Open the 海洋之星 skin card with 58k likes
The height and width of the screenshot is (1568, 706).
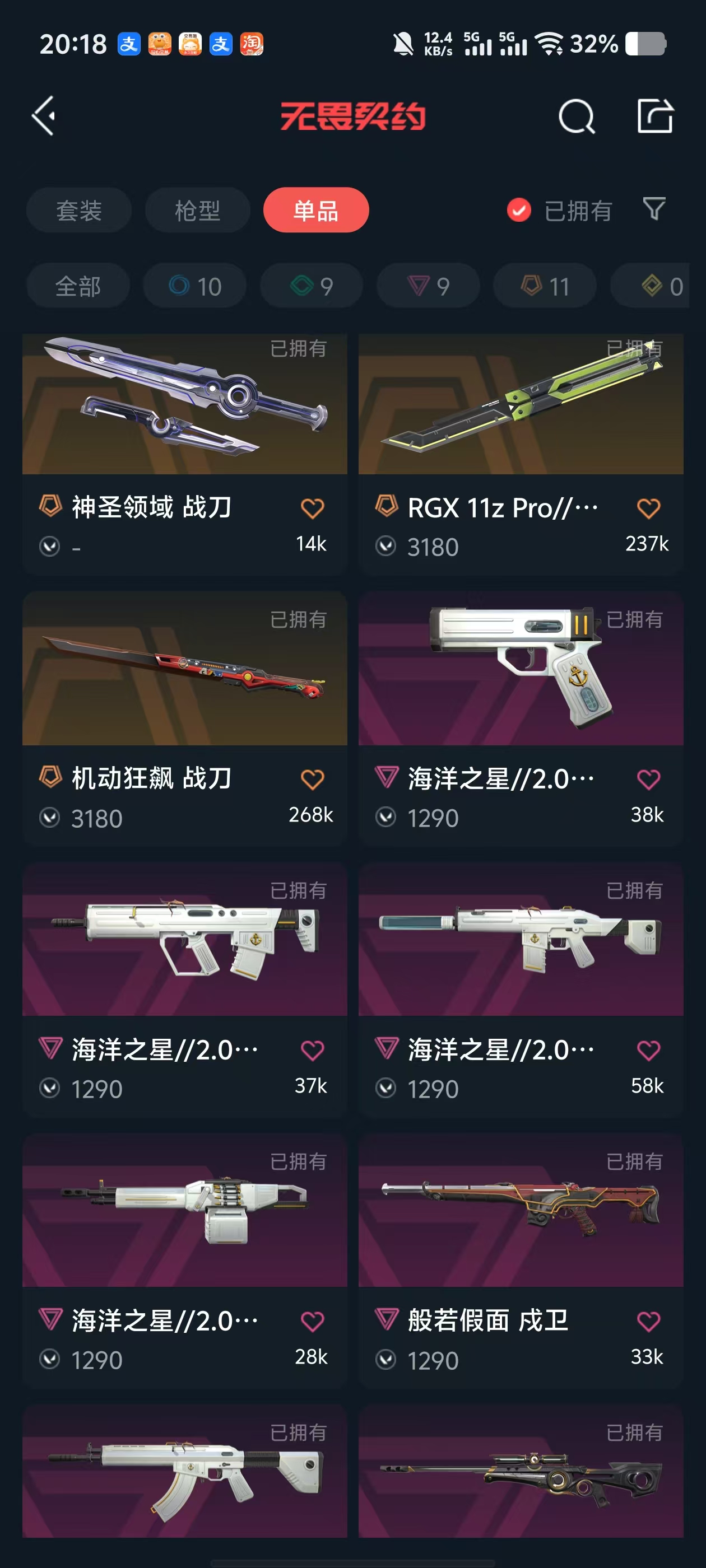[x=521, y=940]
